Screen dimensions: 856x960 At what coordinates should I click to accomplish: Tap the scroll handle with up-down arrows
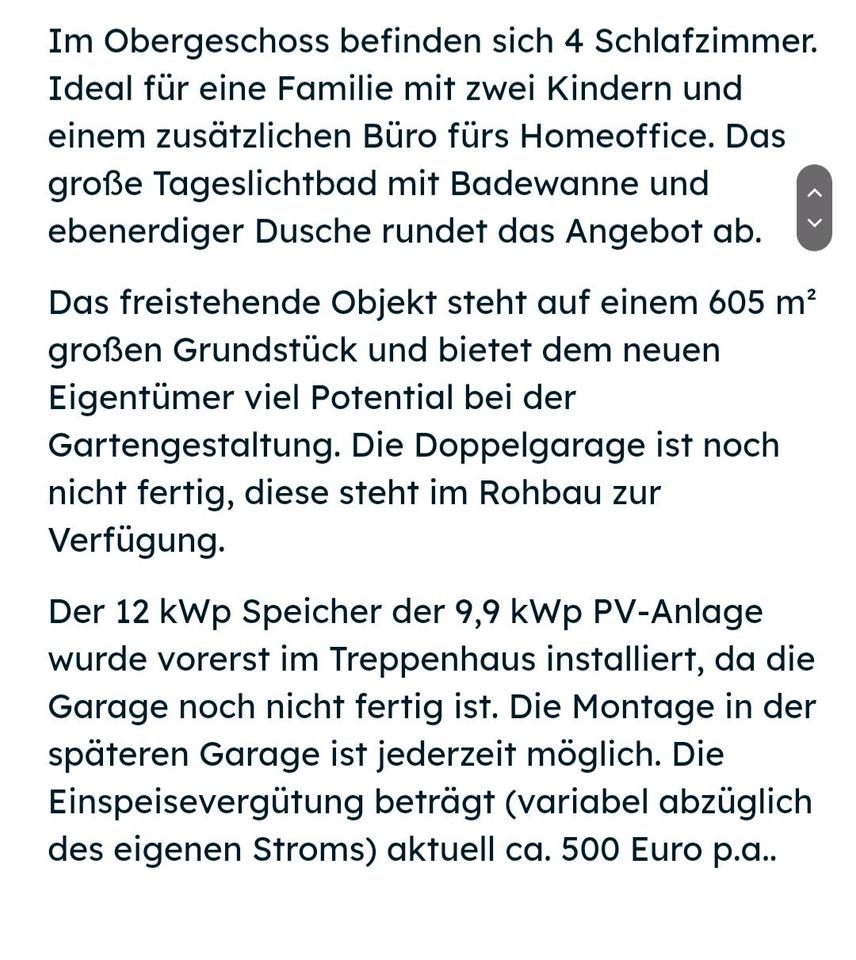(814, 208)
